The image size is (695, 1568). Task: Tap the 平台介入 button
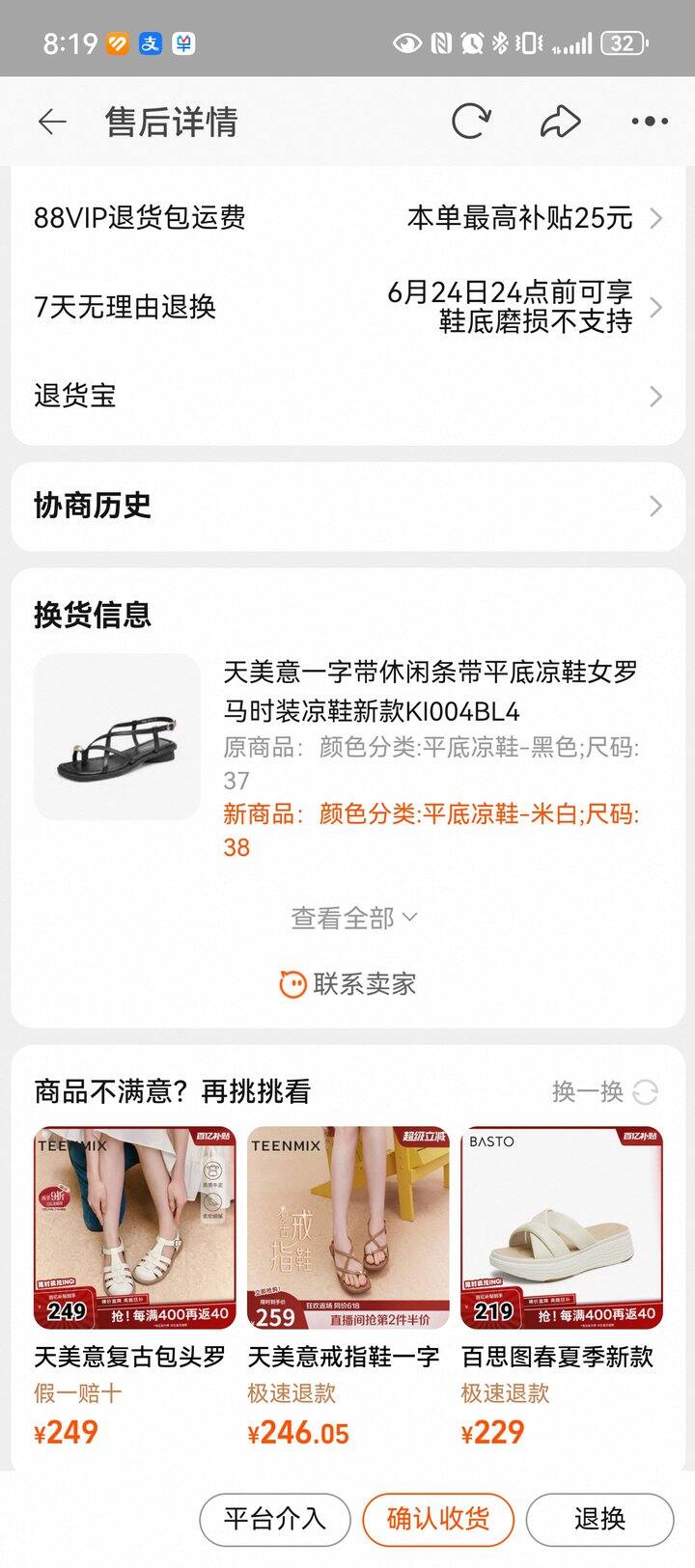click(275, 1520)
